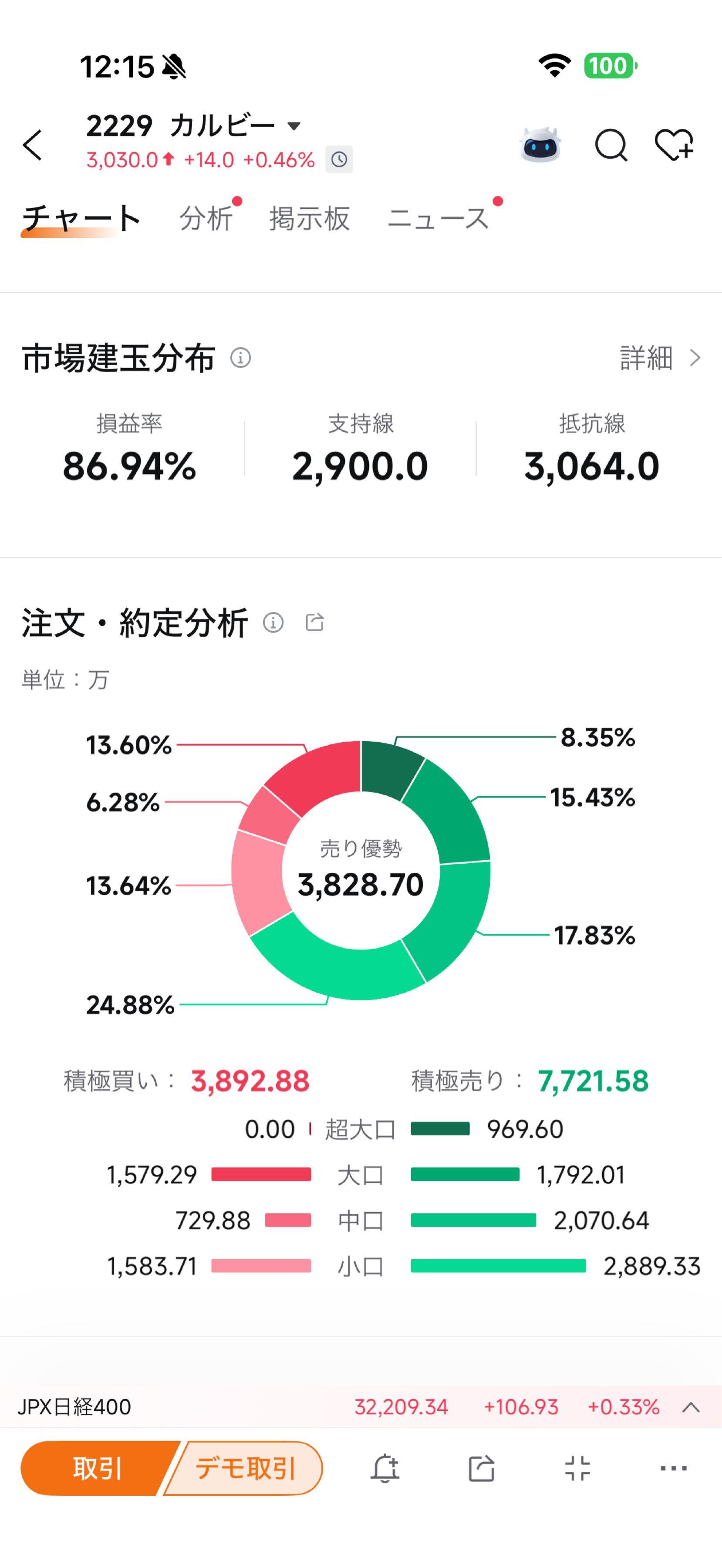Open the three-dot more options menu
Viewport: 722px width, 1568px height.
(673, 1468)
